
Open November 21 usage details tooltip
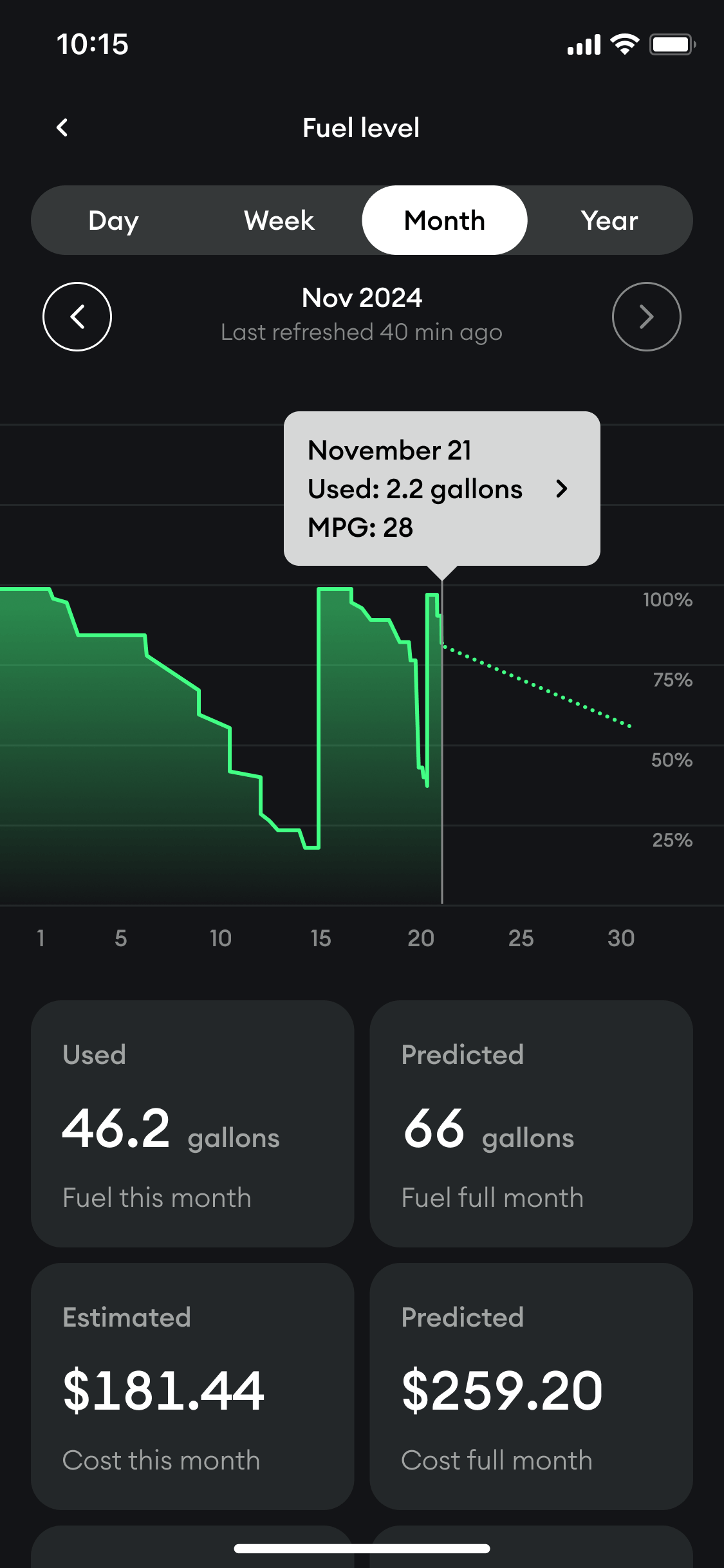(441, 489)
